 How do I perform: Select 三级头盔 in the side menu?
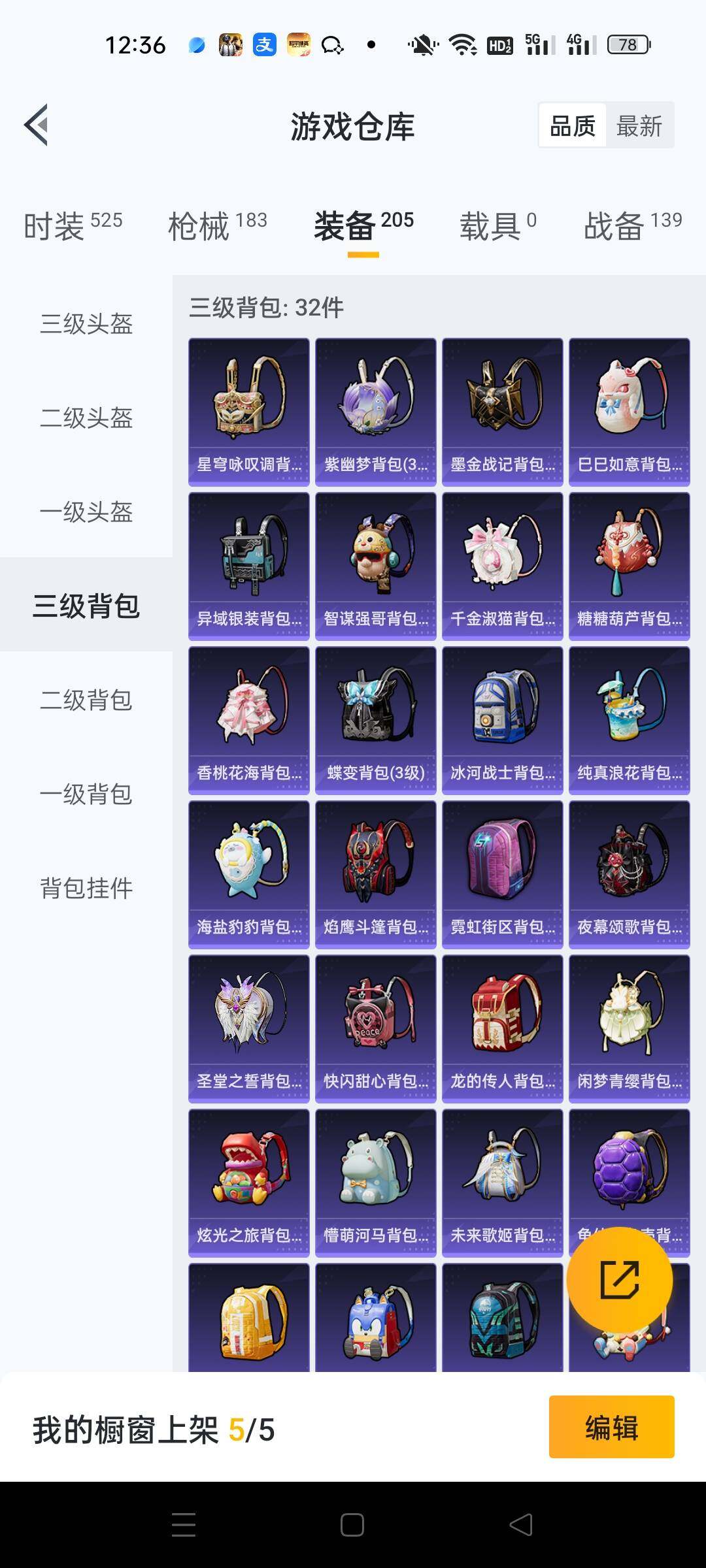[86, 324]
